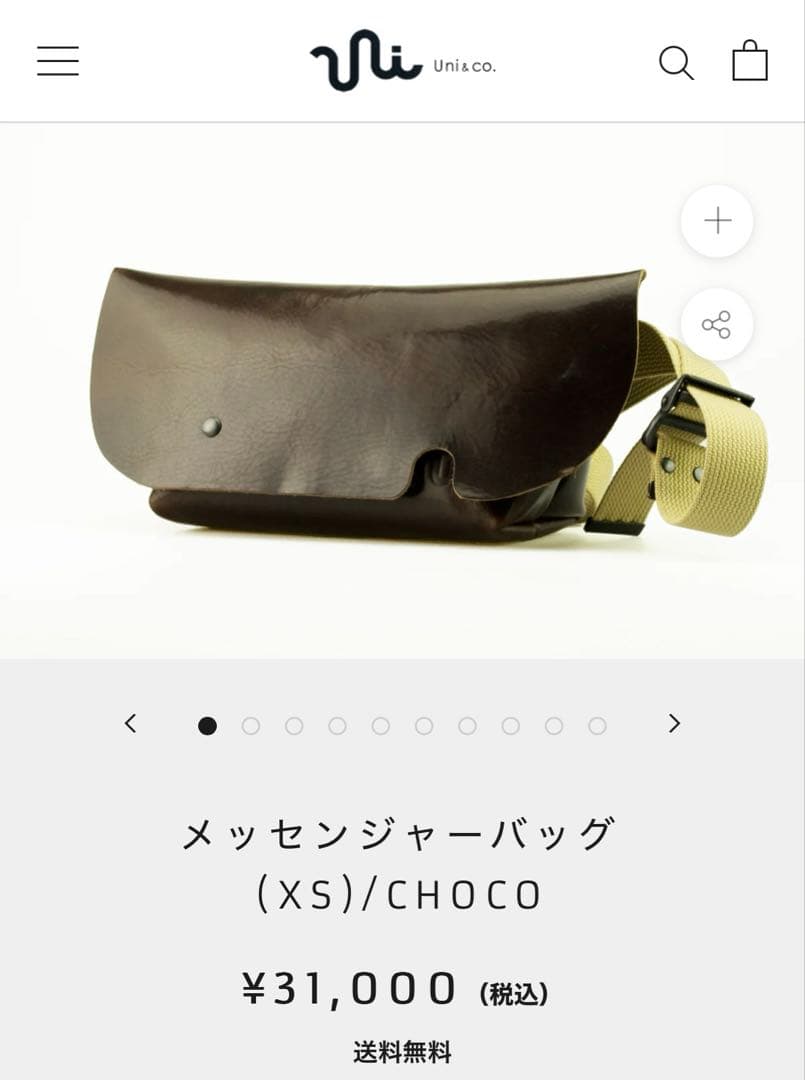
Task: Jump to the second photo dot
Action: (251, 726)
